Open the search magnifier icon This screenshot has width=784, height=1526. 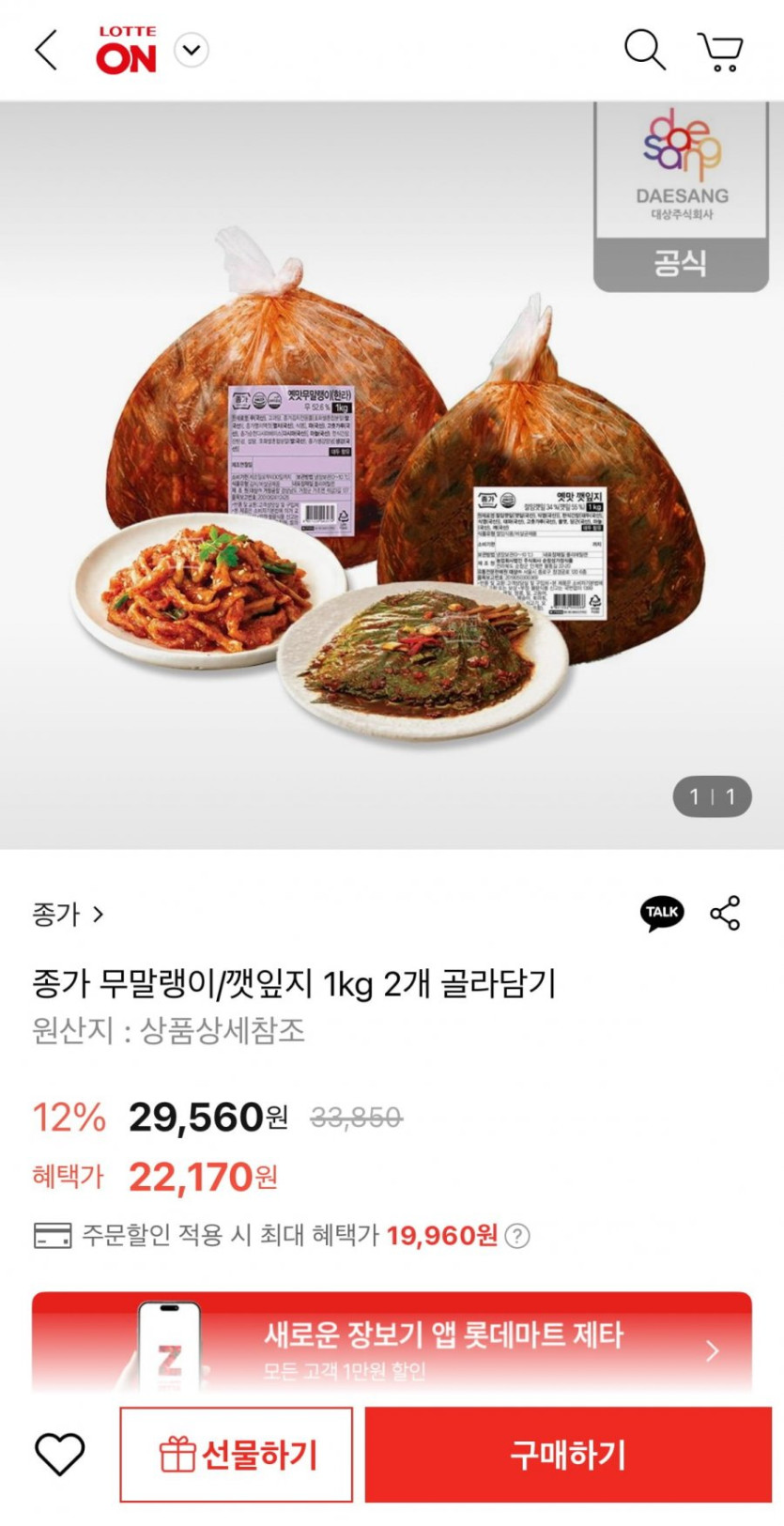coord(644,50)
